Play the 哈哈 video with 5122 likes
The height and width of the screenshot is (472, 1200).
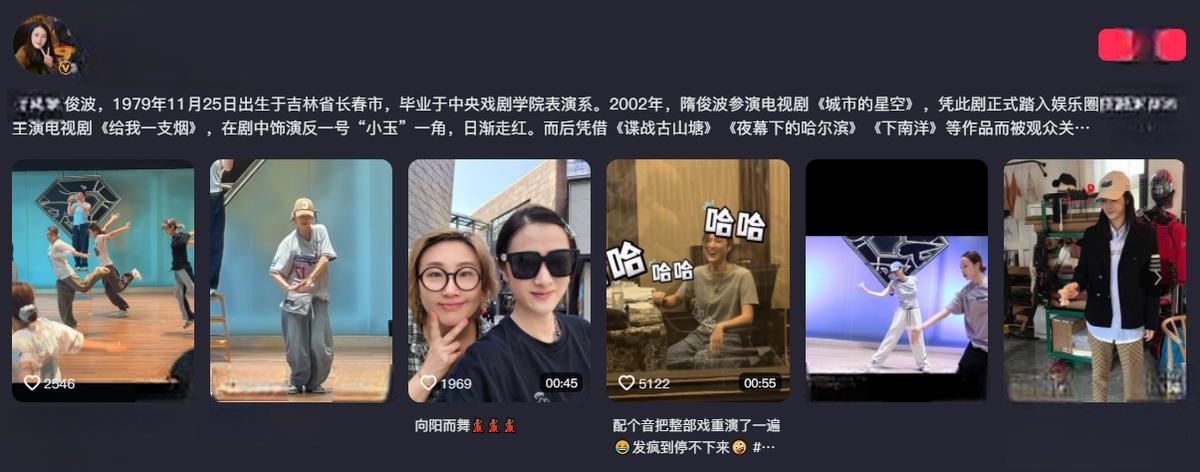697,280
